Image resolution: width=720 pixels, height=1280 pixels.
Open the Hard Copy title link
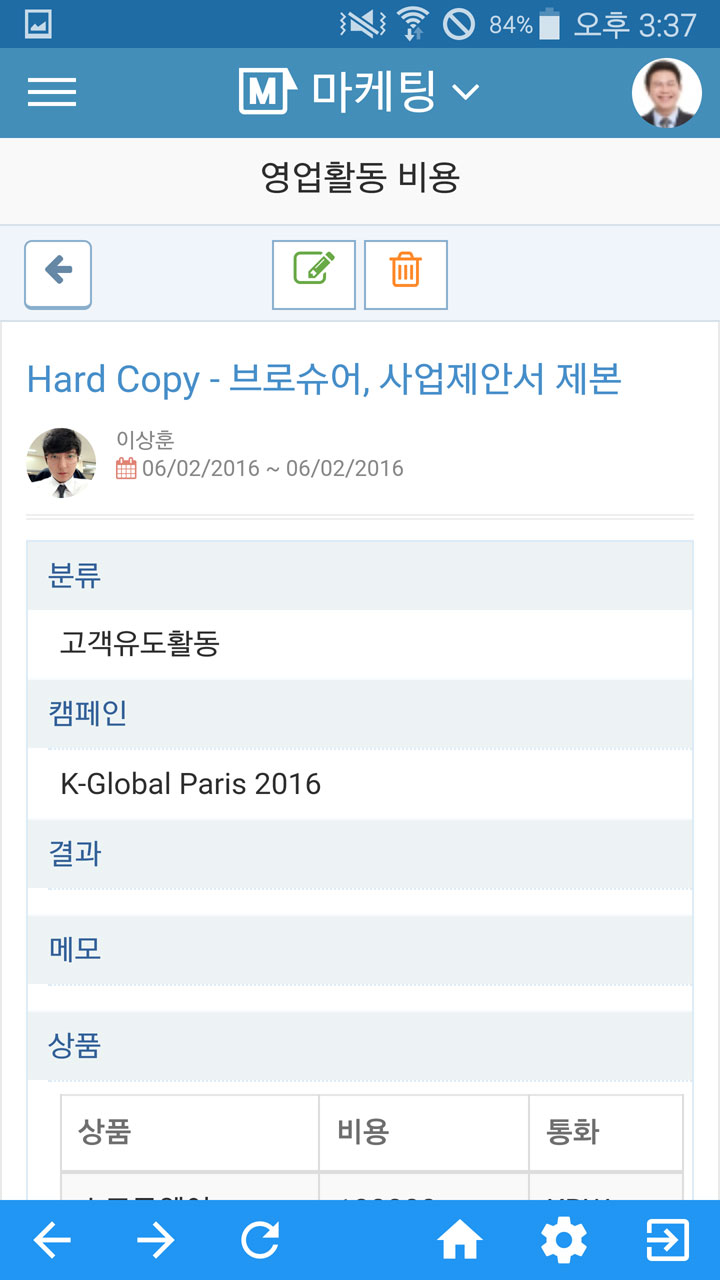(325, 380)
